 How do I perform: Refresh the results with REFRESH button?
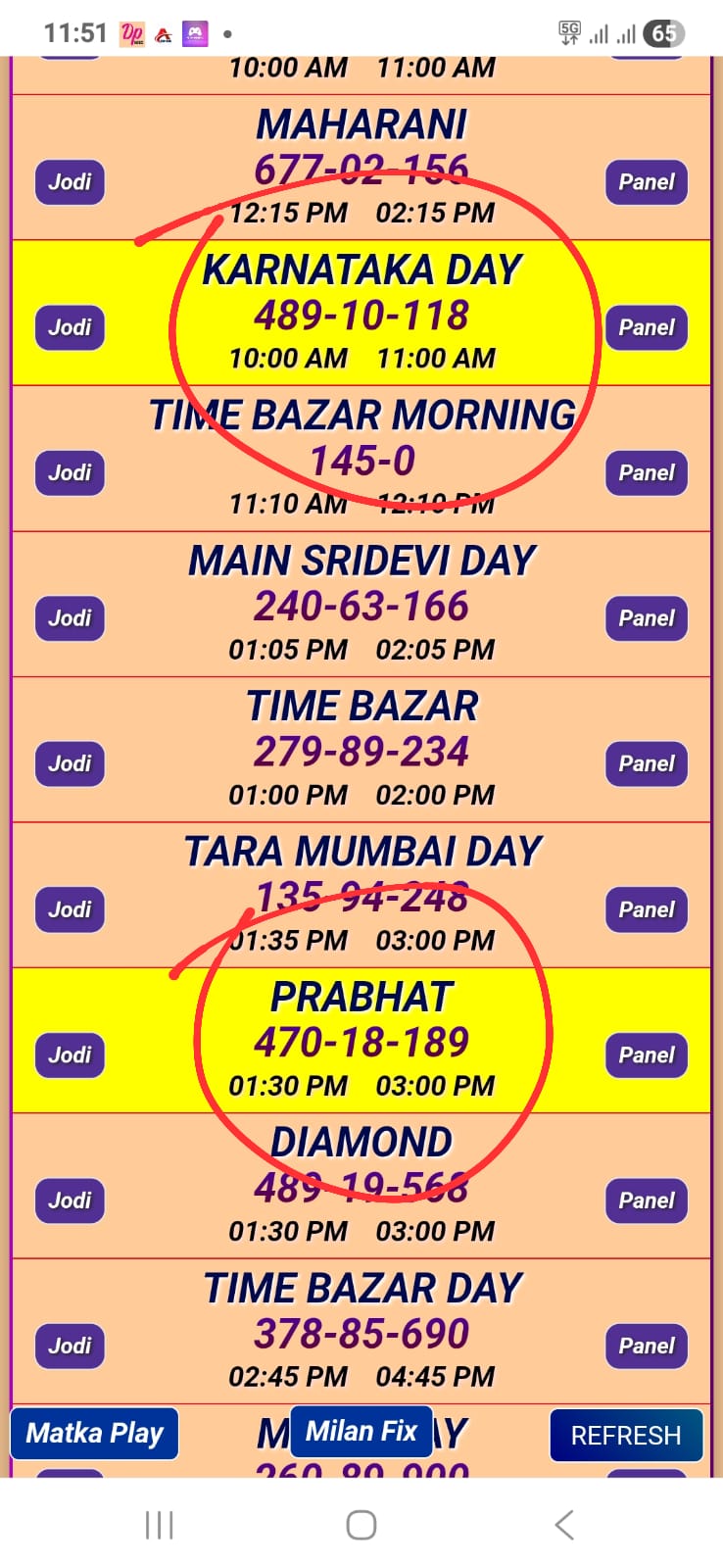626,1436
